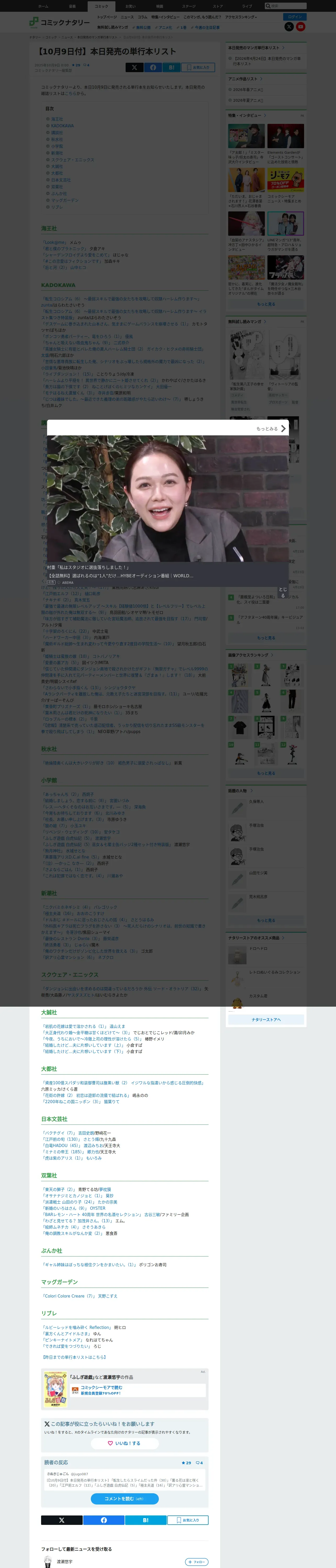Open the コミックナタリー logo home link
Viewport: 336px width, 1568px height.
59,22
